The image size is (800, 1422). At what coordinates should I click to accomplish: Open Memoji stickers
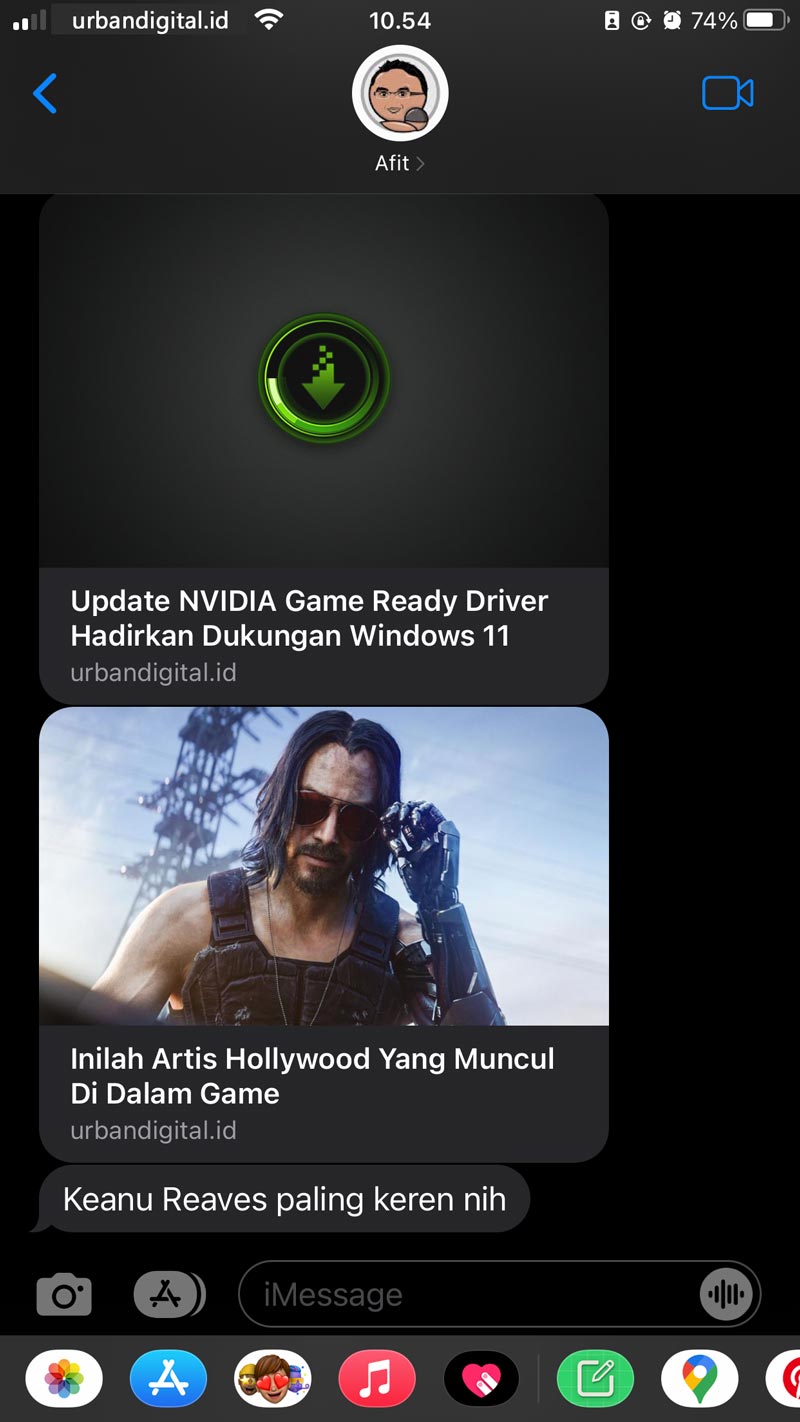point(272,1380)
